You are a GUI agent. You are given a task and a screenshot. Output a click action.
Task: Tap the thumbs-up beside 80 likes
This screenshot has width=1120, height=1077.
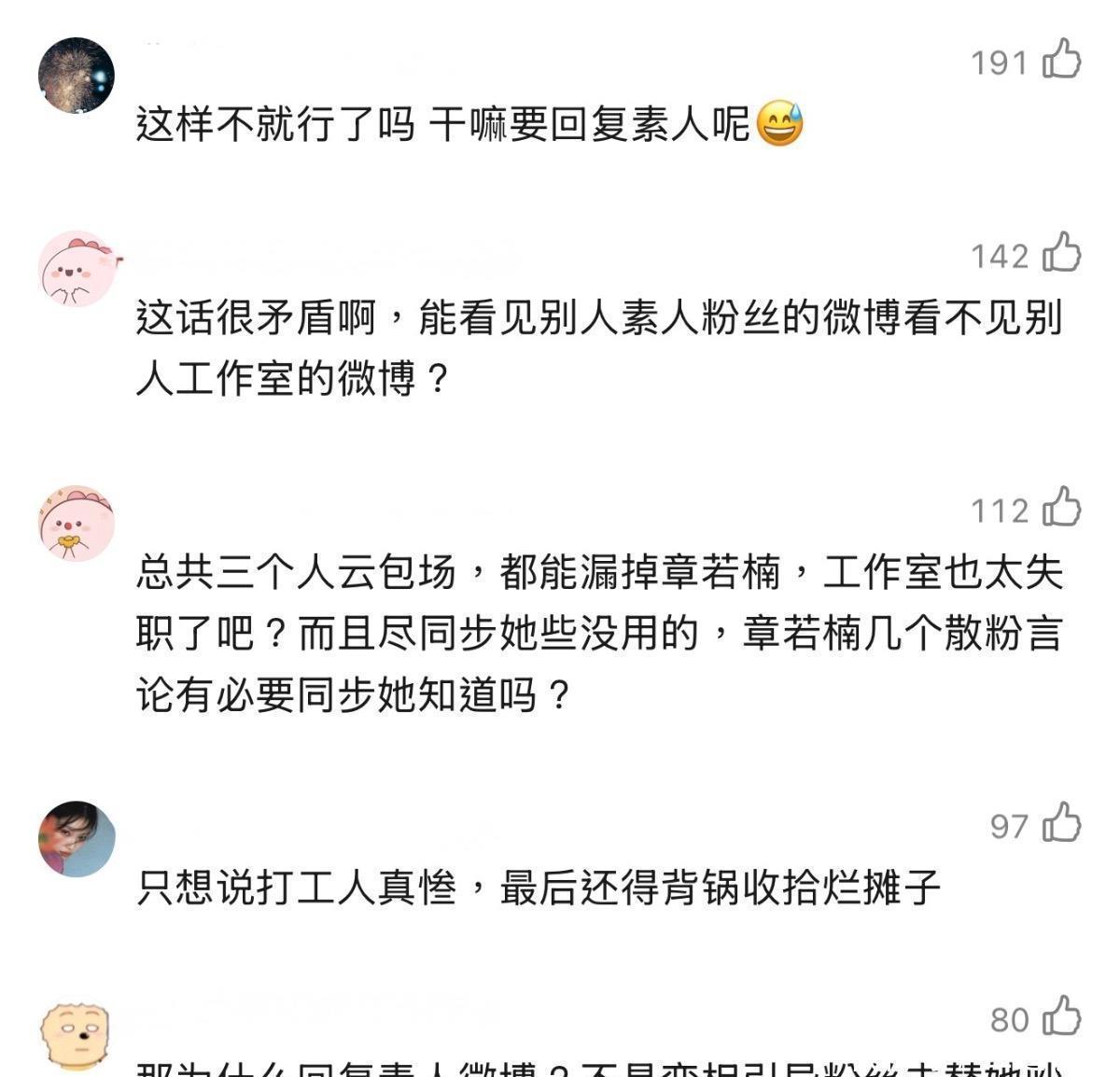coord(1061,1017)
